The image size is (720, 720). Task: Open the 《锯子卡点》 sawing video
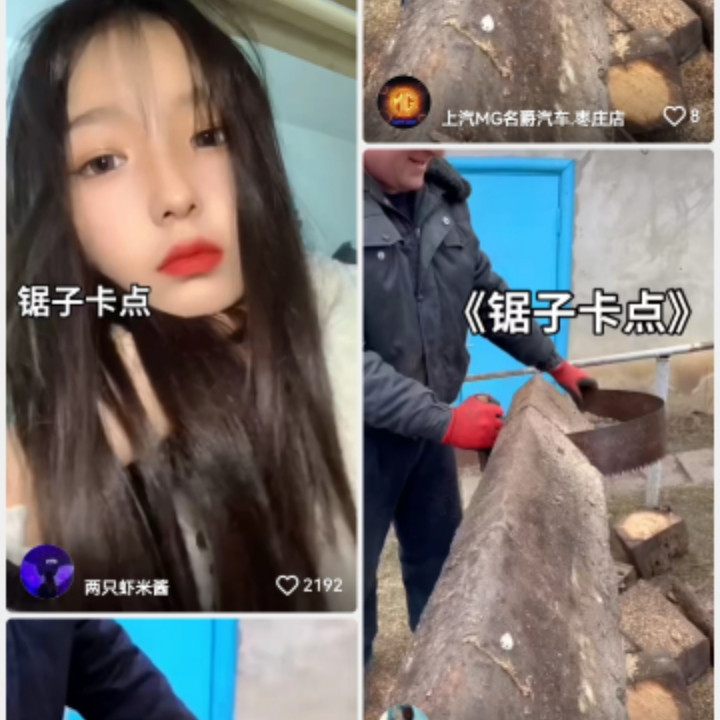click(539, 434)
